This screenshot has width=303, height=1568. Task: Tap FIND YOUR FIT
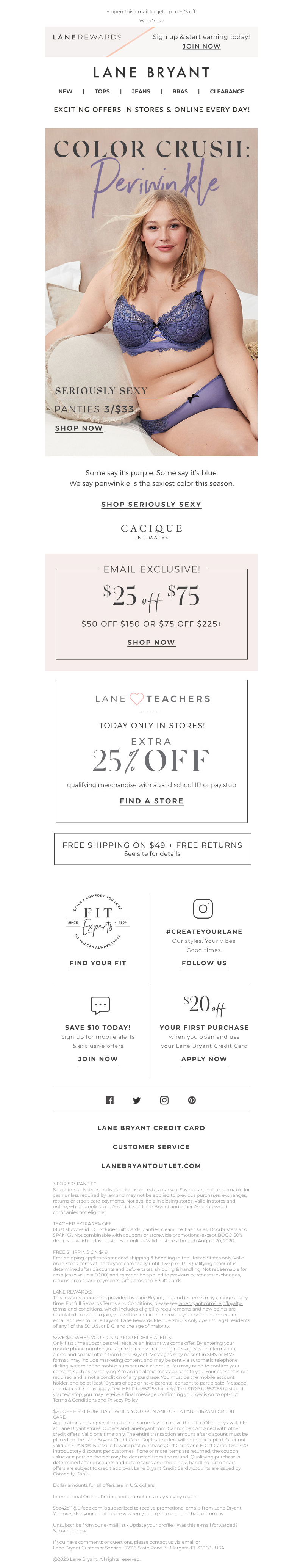pos(98,963)
